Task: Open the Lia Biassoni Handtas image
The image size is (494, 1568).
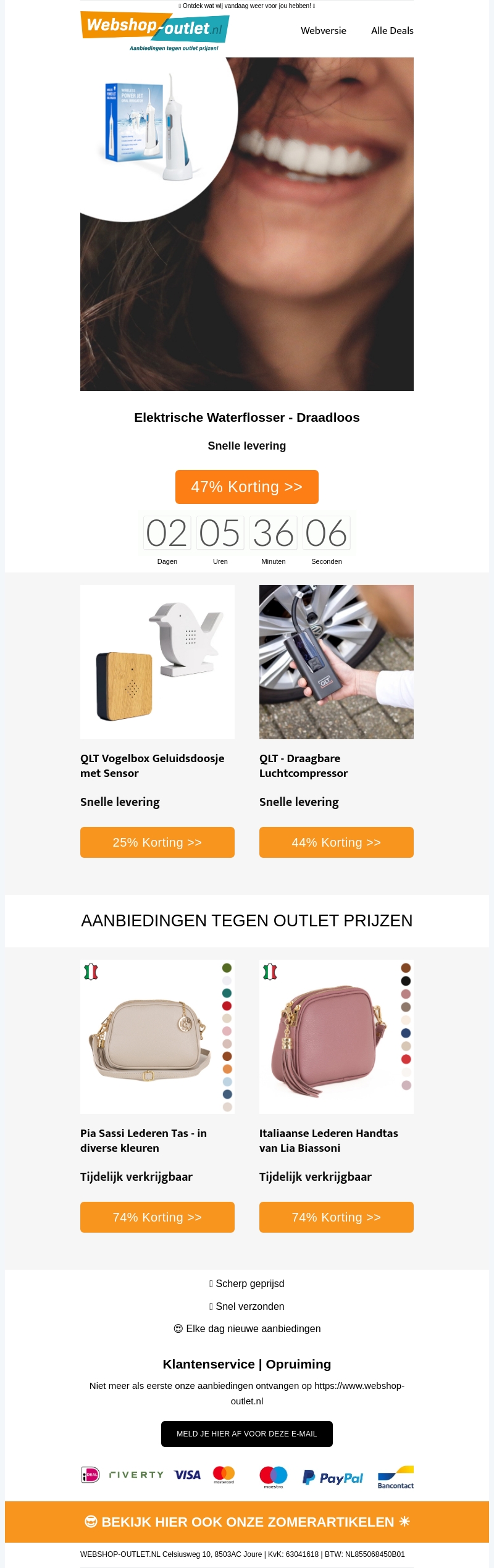Action: click(337, 1037)
